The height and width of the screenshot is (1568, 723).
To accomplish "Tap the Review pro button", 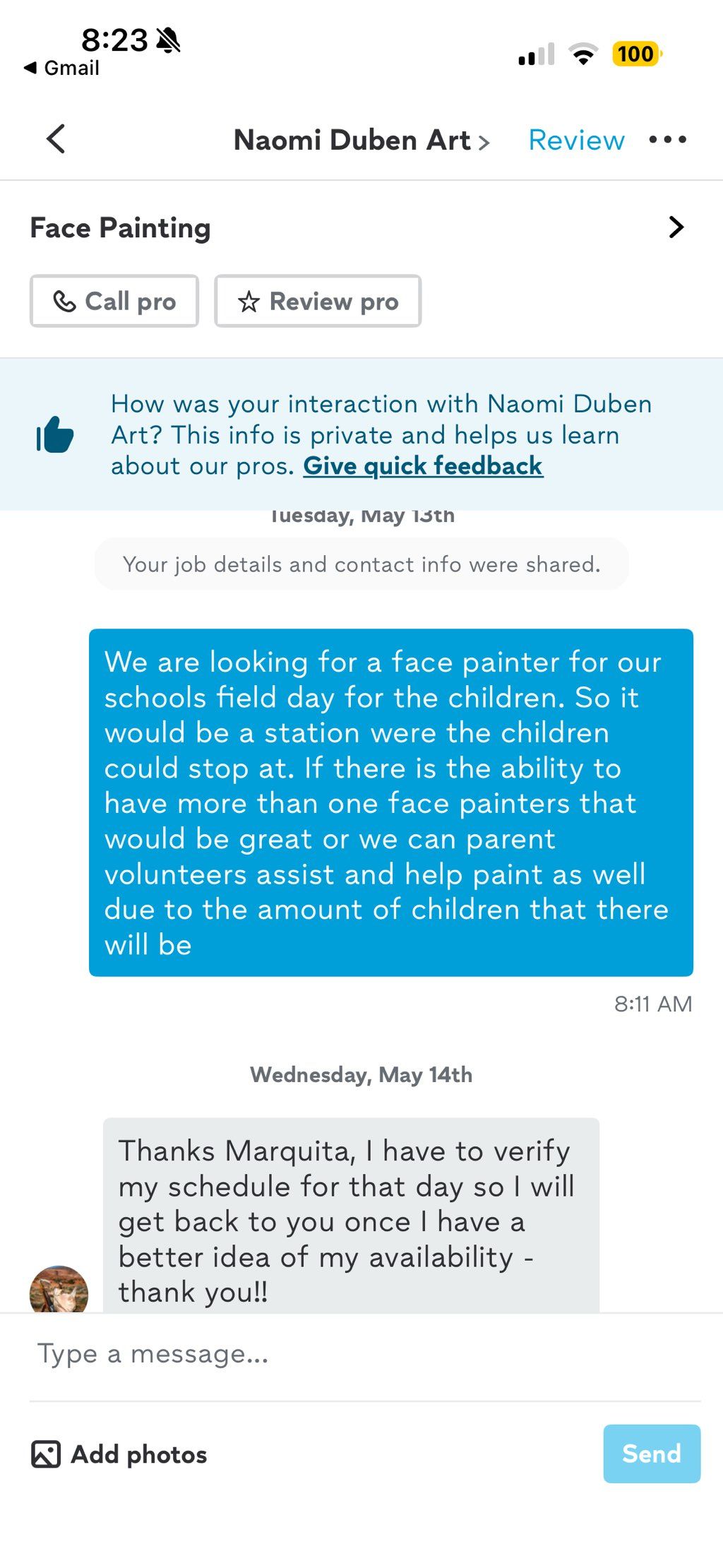I will (x=318, y=302).
